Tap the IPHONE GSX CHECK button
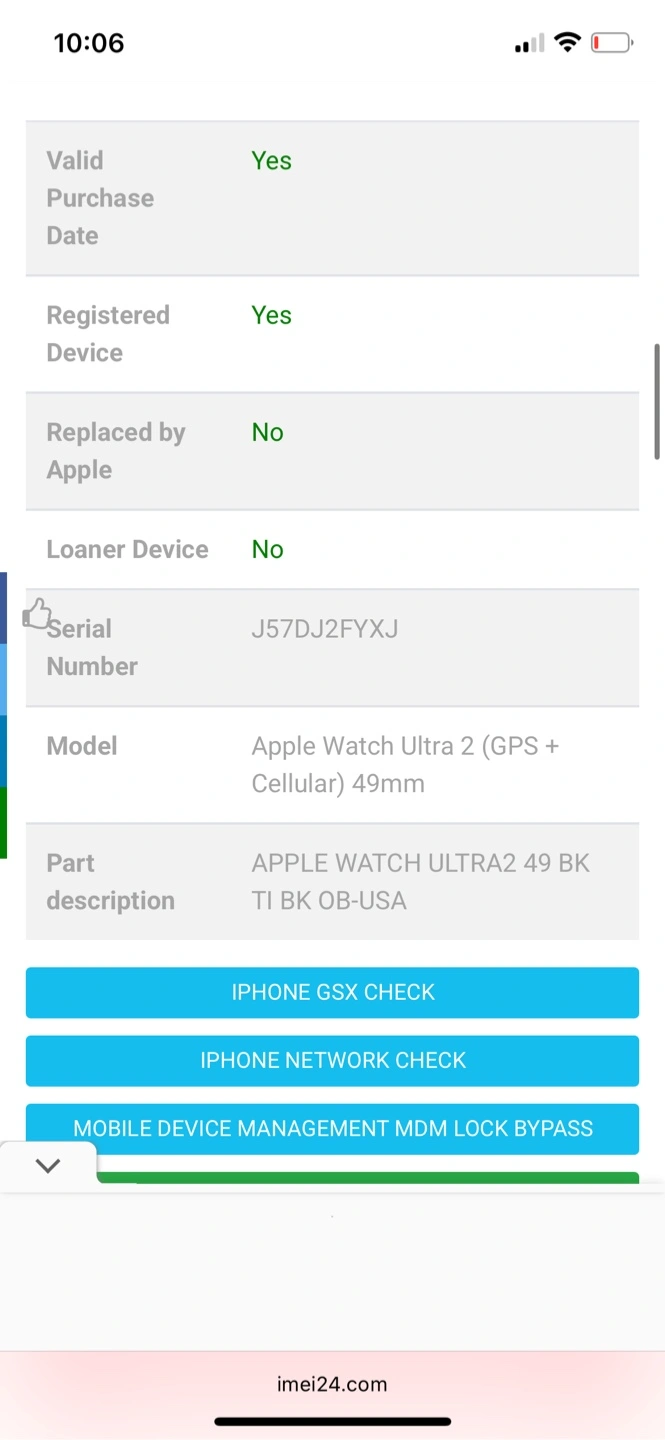665x1440 pixels. pos(332,992)
